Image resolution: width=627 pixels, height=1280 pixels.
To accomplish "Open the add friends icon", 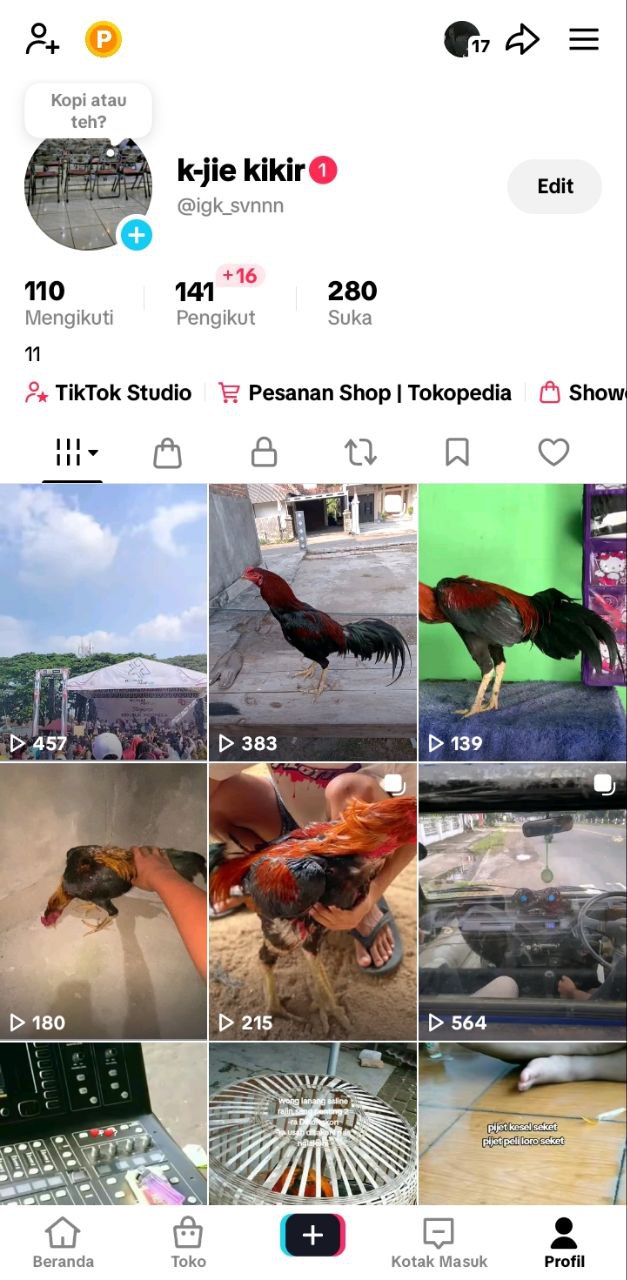I will point(42,40).
